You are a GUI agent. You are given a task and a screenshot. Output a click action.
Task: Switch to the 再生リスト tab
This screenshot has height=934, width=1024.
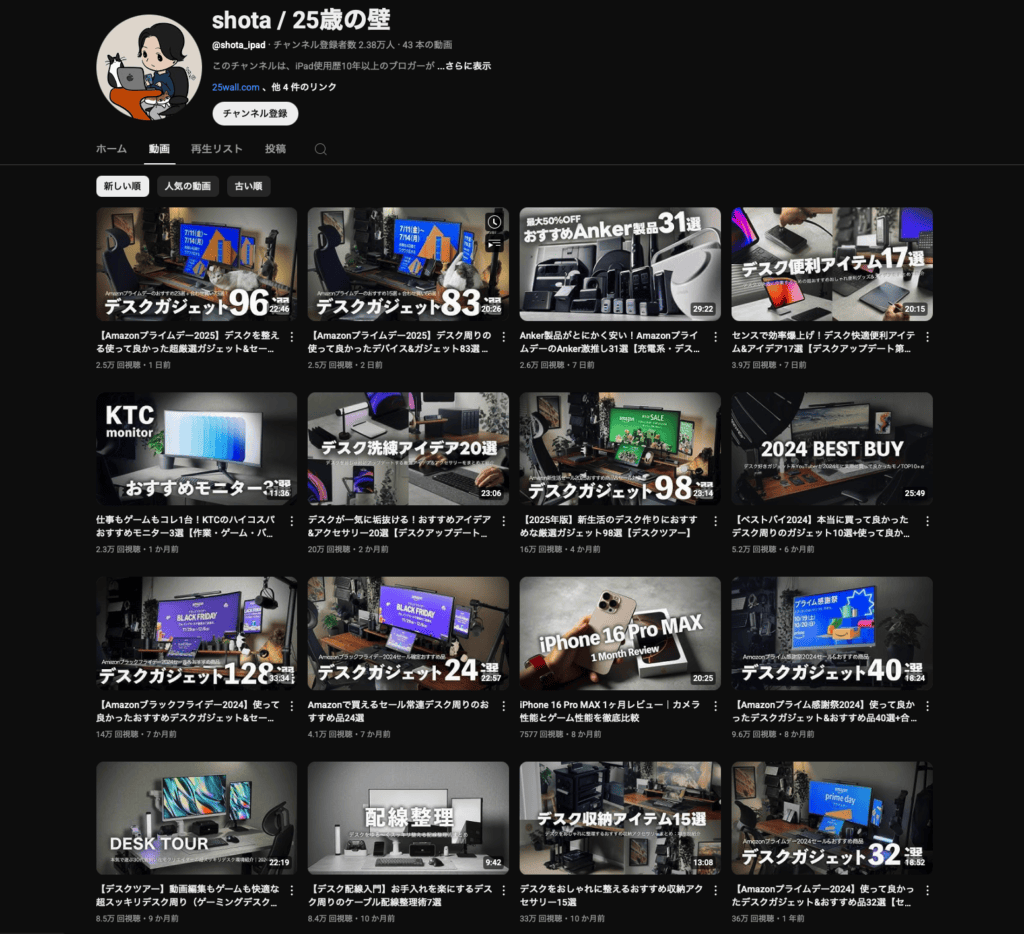(x=217, y=149)
